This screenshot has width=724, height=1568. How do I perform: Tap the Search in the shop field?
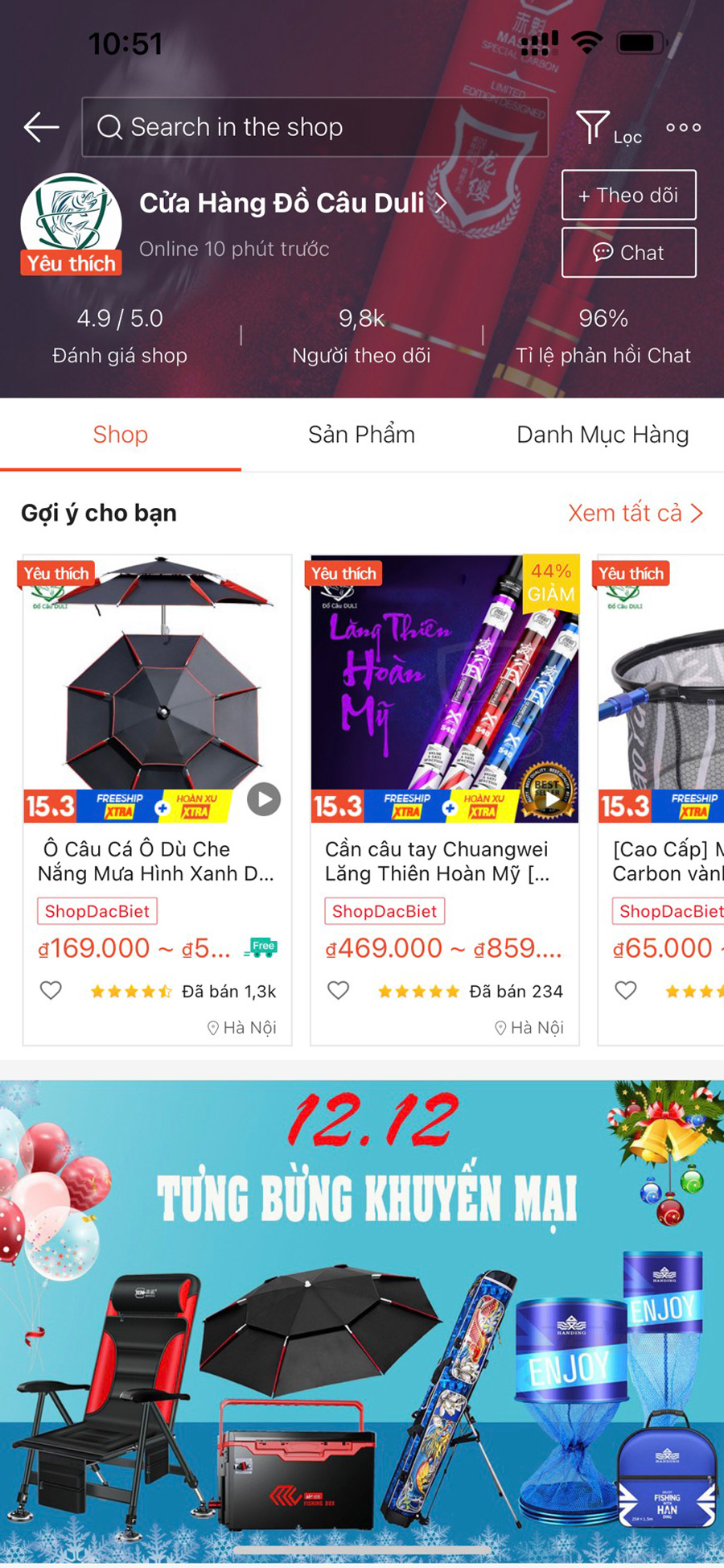pyautogui.click(x=314, y=127)
